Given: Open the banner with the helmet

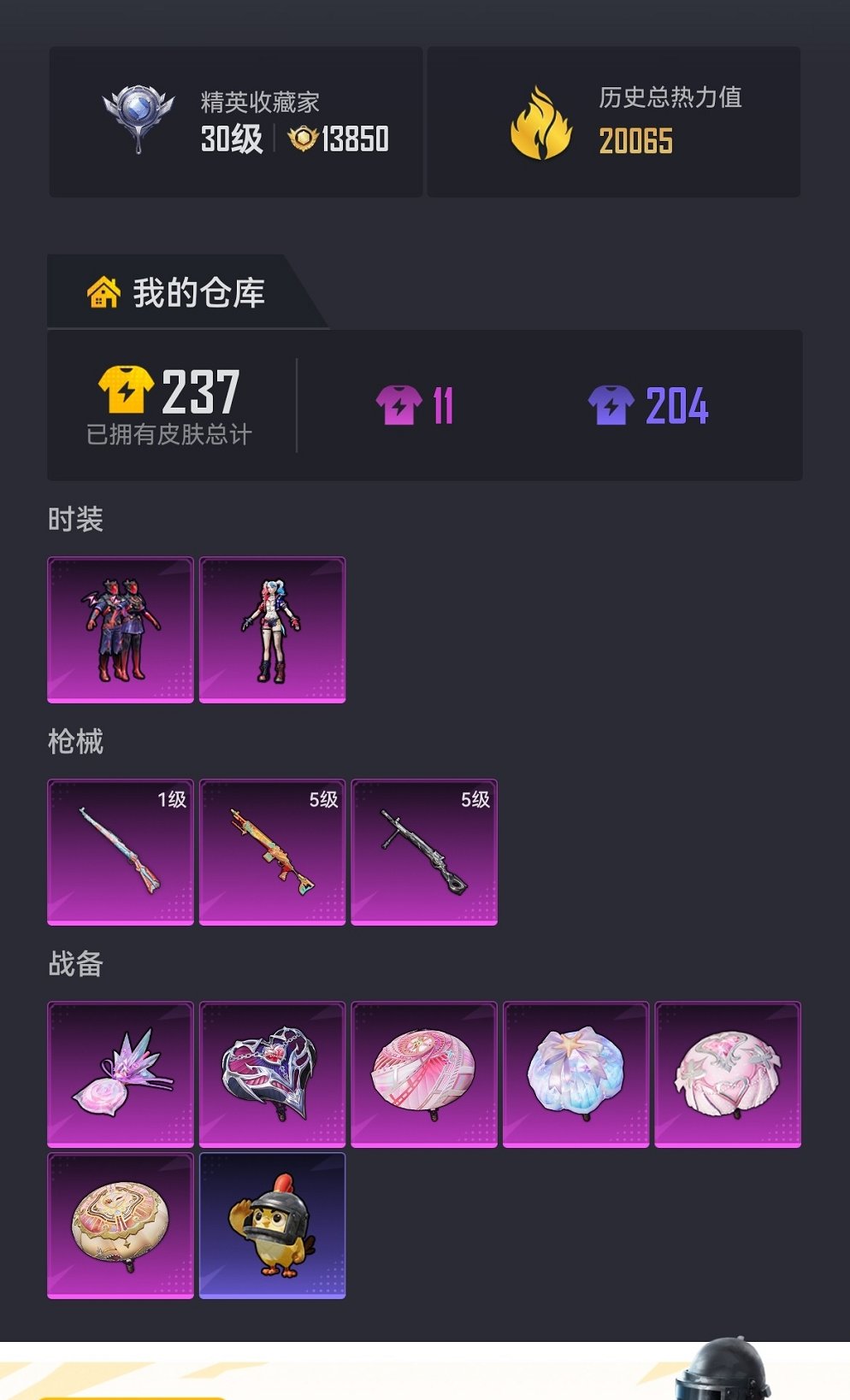Looking at the screenshot, I should (x=425, y=1371).
